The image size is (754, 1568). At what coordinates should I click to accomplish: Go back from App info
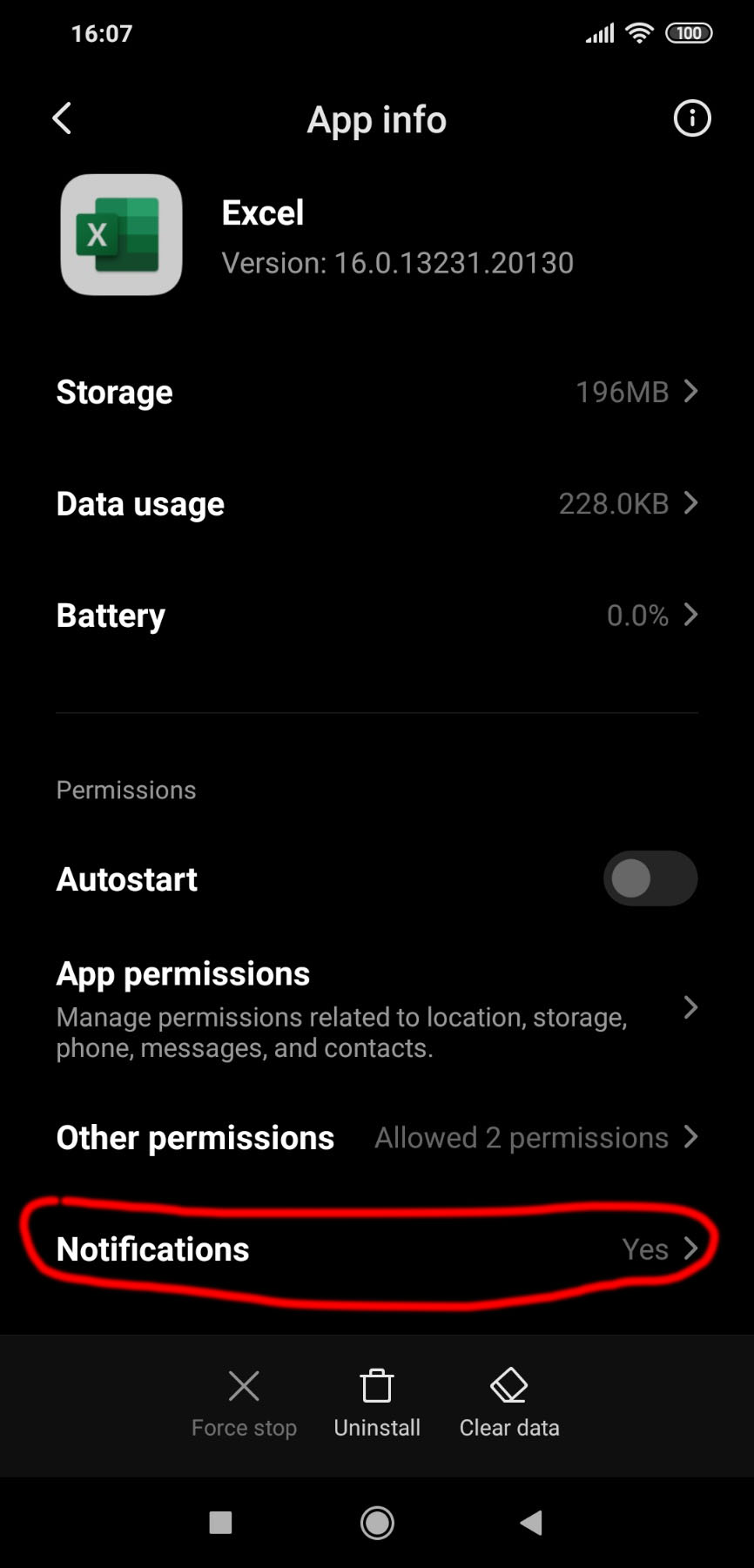click(x=62, y=118)
